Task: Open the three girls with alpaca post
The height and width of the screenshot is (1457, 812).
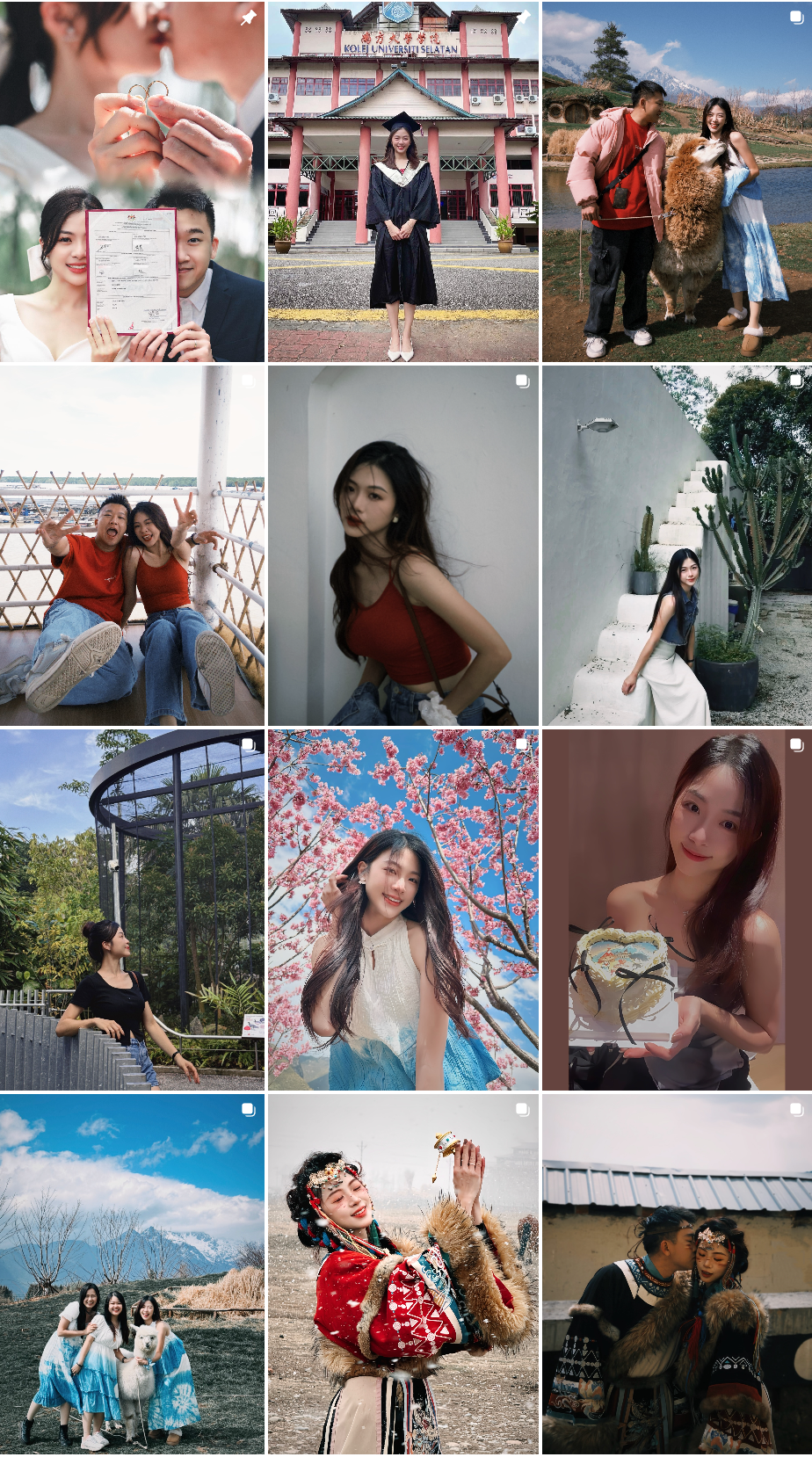Action: (132, 1274)
